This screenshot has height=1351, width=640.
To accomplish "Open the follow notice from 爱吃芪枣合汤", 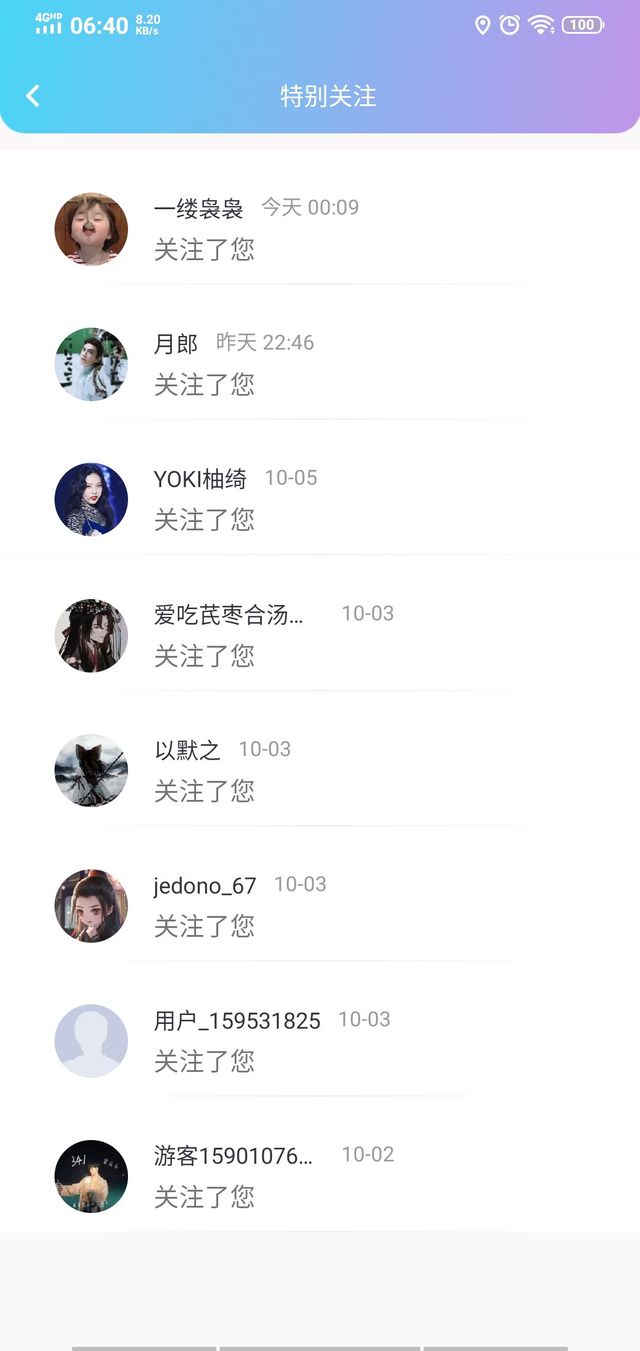I will pos(320,635).
